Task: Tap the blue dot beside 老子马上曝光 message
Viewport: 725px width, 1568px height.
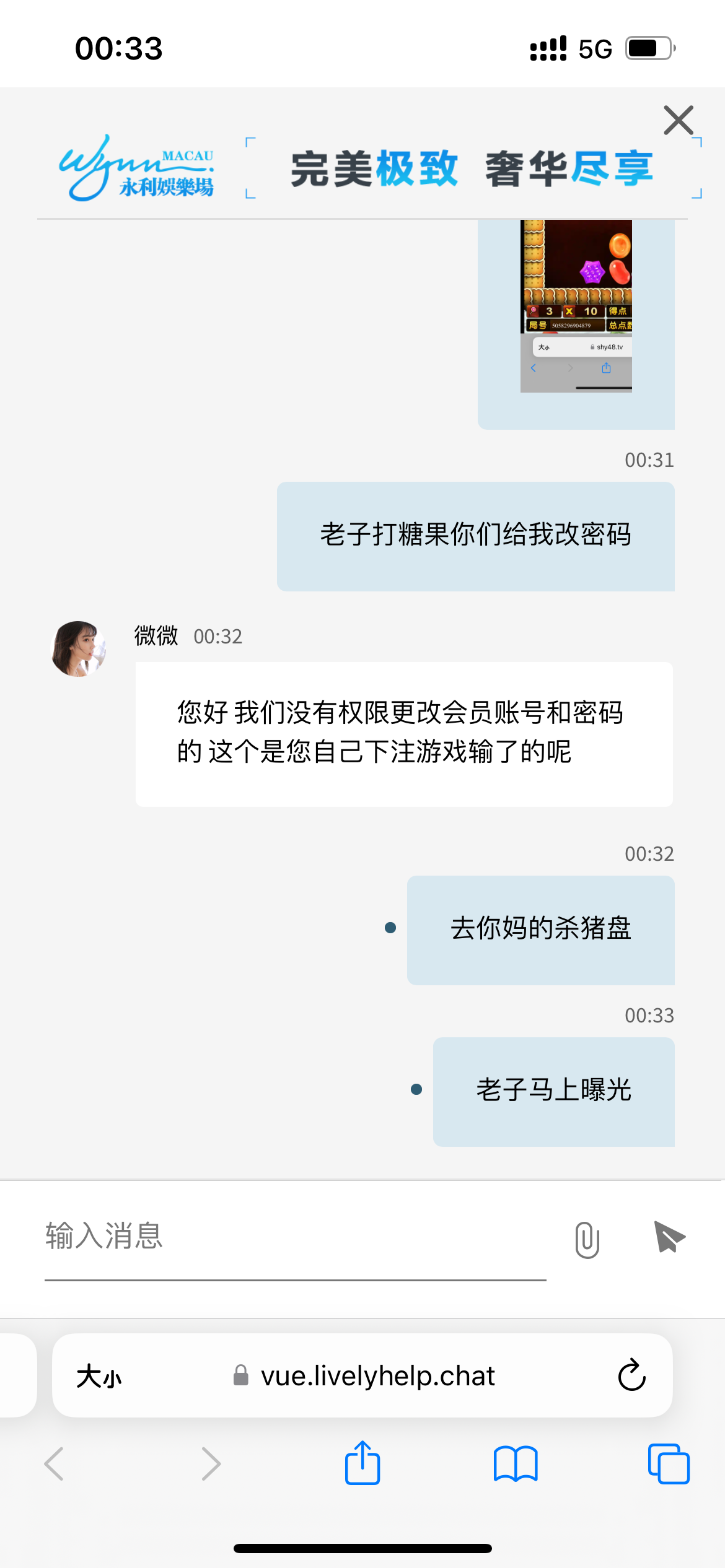Action: [416, 1090]
